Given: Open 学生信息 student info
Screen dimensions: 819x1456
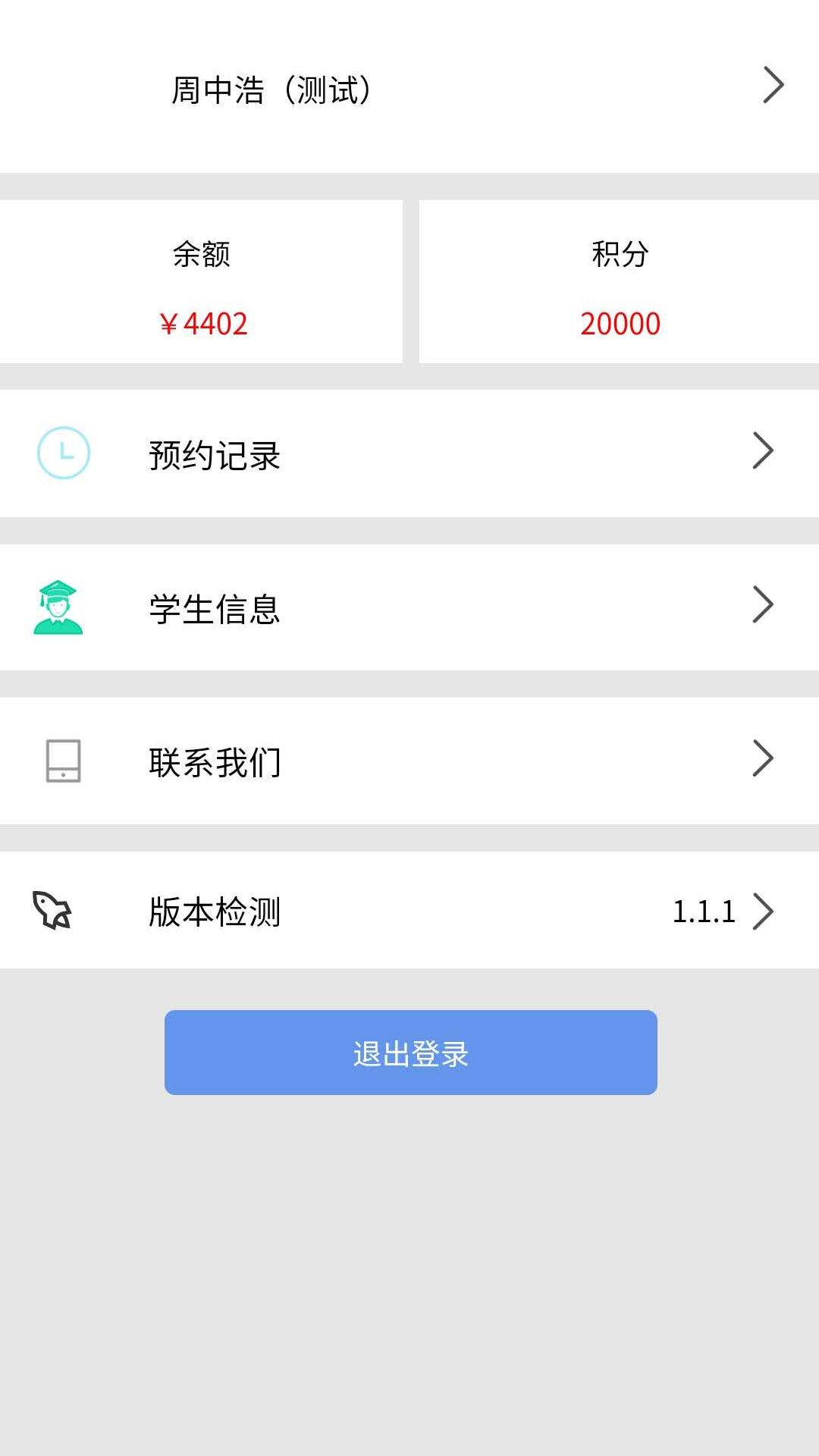Looking at the screenshot, I should pos(409,607).
